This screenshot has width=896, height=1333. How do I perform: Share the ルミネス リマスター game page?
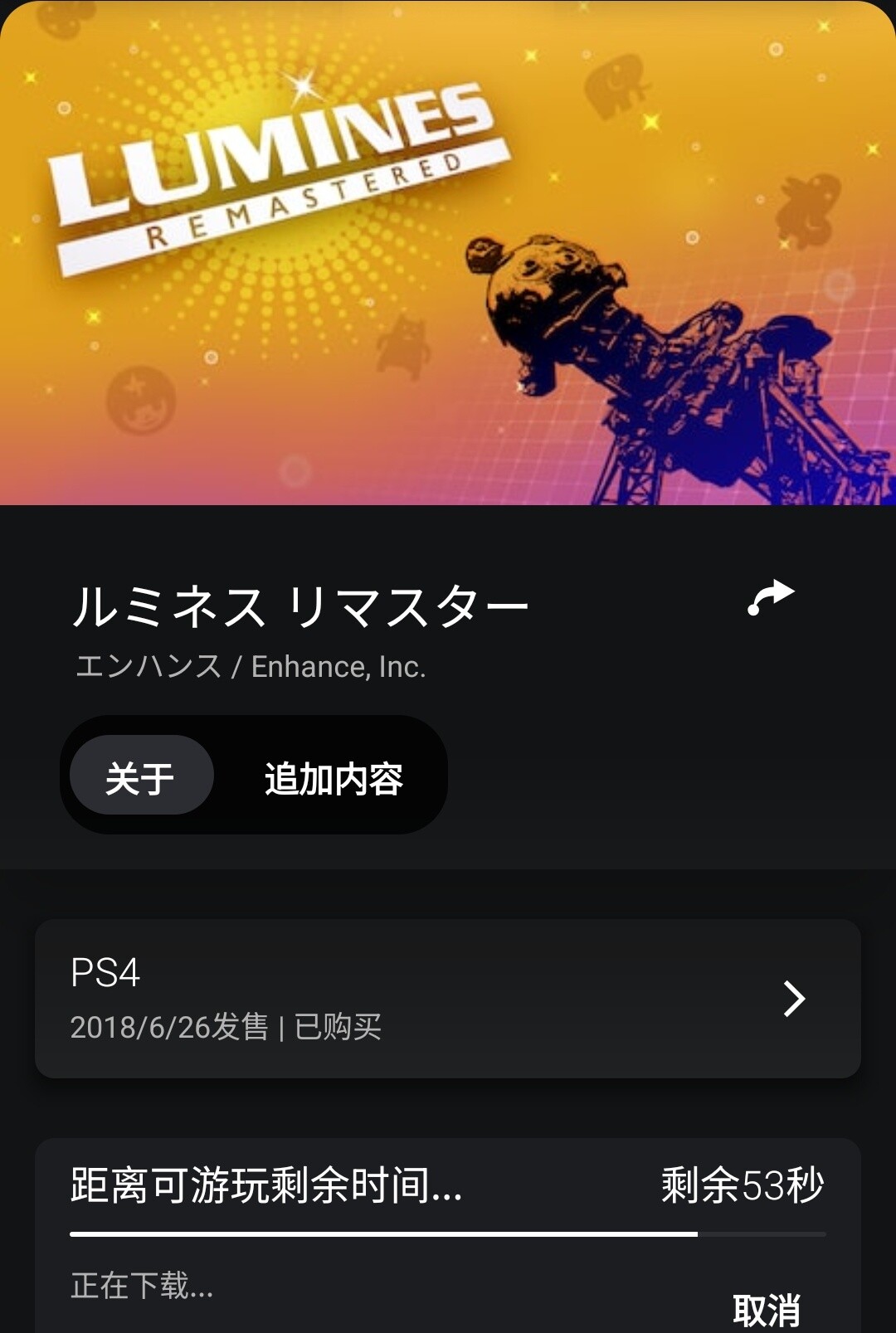771,597
